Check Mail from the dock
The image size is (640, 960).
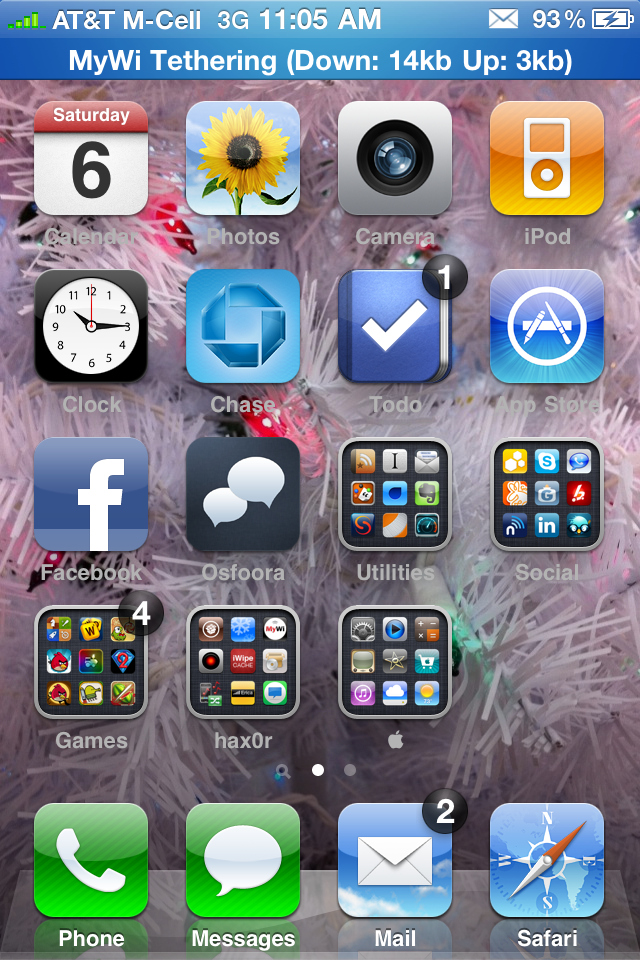click(395, 860)
